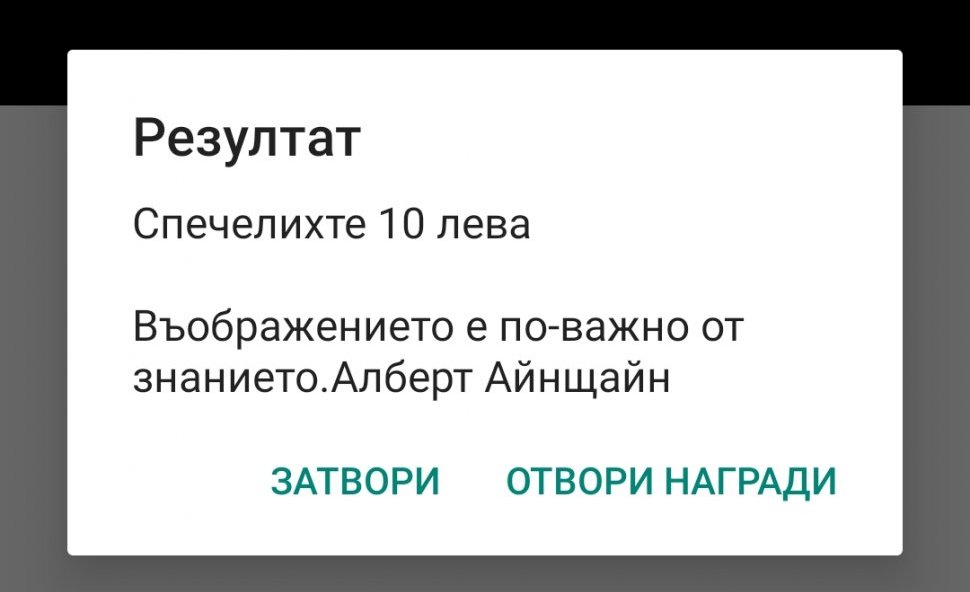This screenshot has height=592, width=970.
Task: Close the result dialog with ЗАТВОРИ
Action: pos(355,481)
